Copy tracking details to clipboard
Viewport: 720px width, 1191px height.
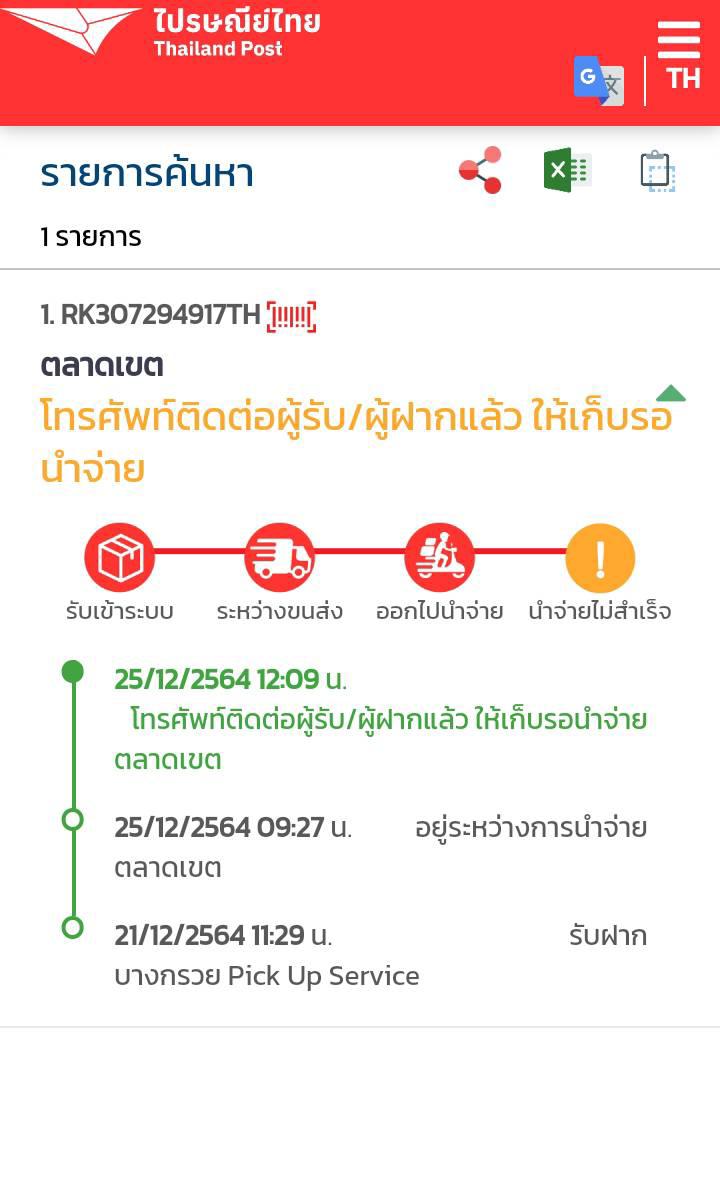pos(656,171)
